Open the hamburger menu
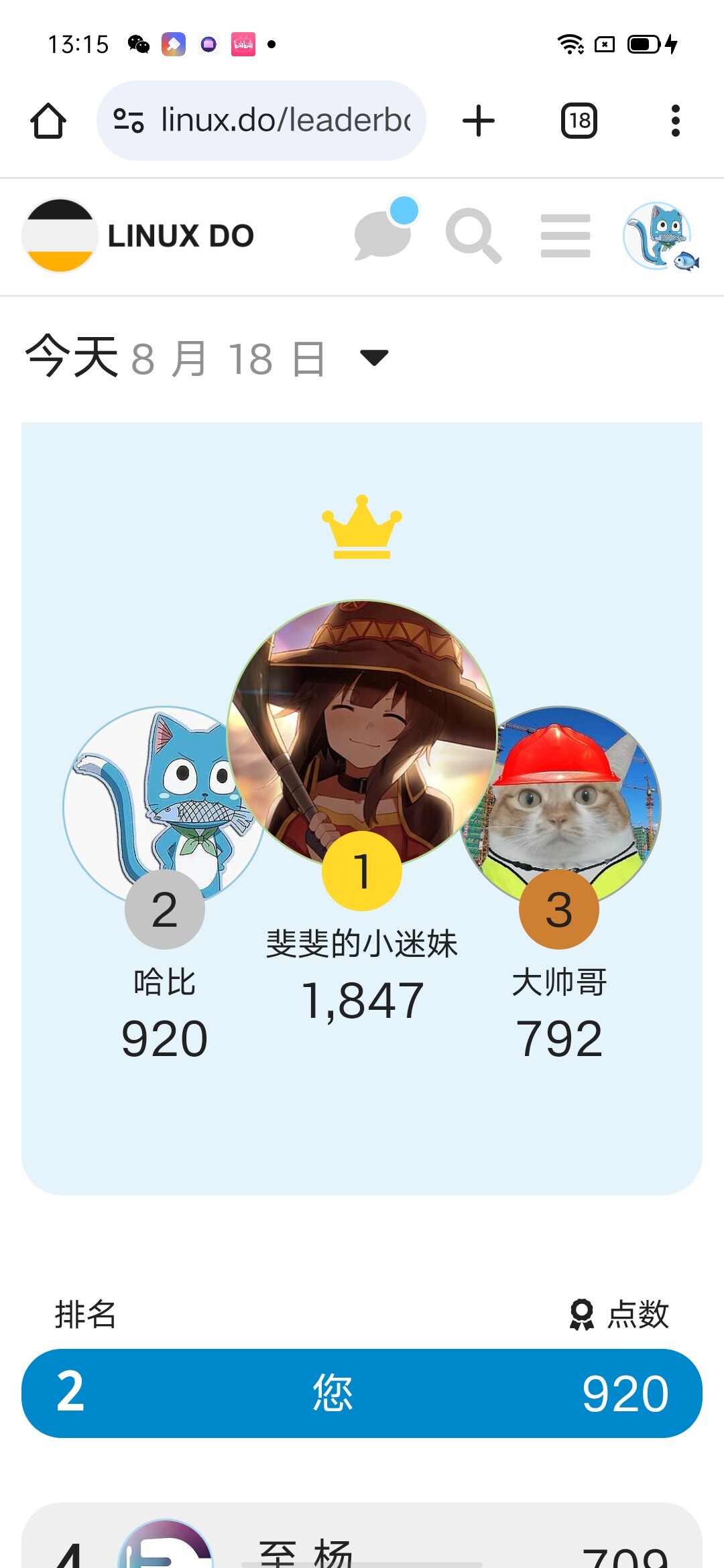The width and height of the screenshot is (724, 1568). (566, 236)
